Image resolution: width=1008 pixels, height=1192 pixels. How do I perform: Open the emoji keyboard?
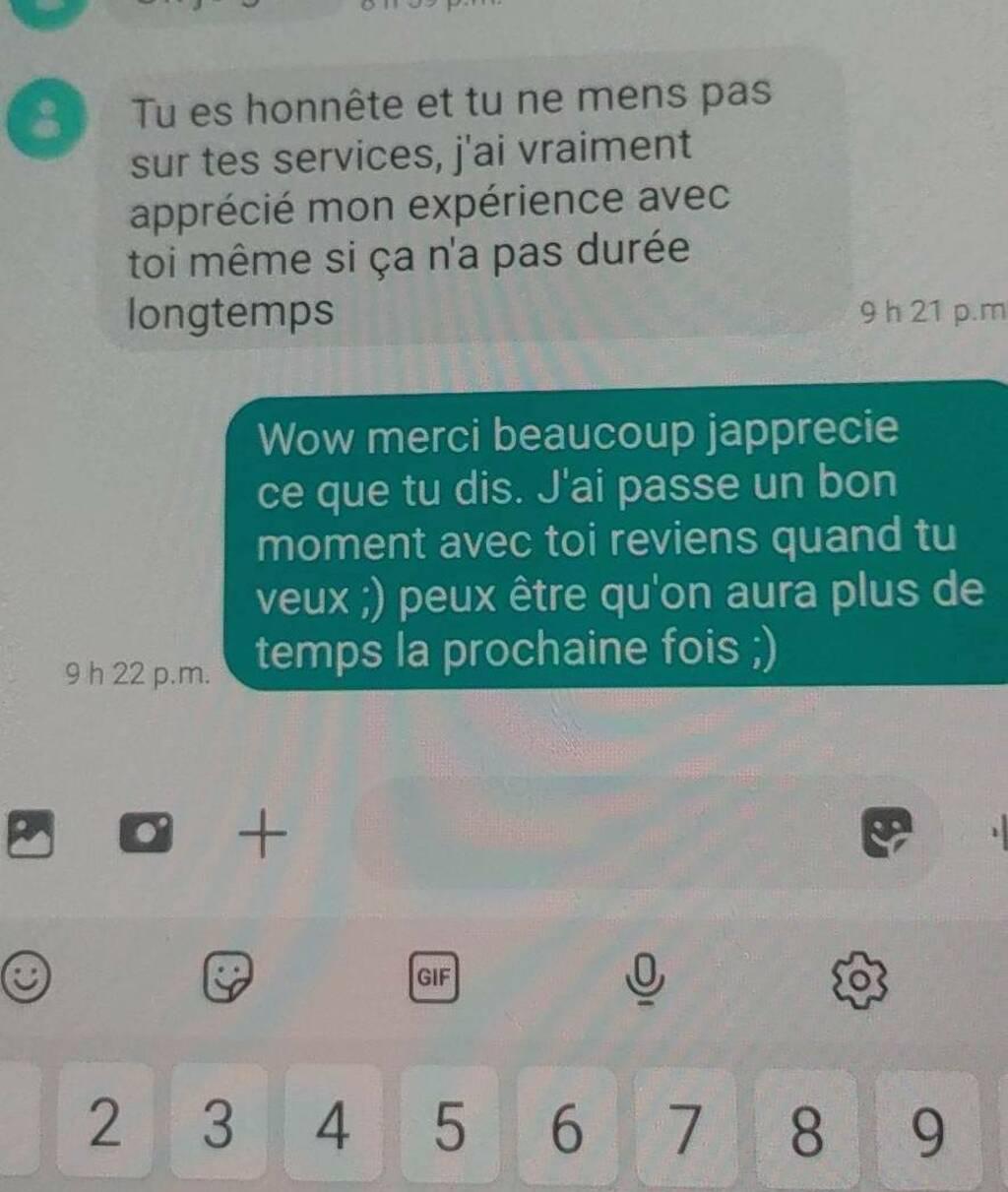point(24,978)
